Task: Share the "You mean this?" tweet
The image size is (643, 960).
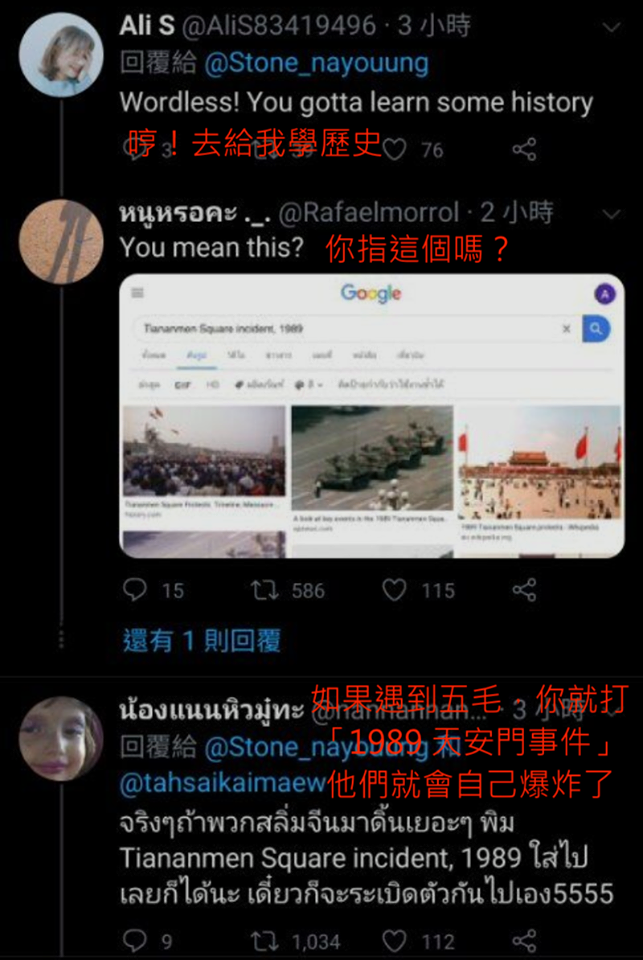Action: click(x=524, y=590)
